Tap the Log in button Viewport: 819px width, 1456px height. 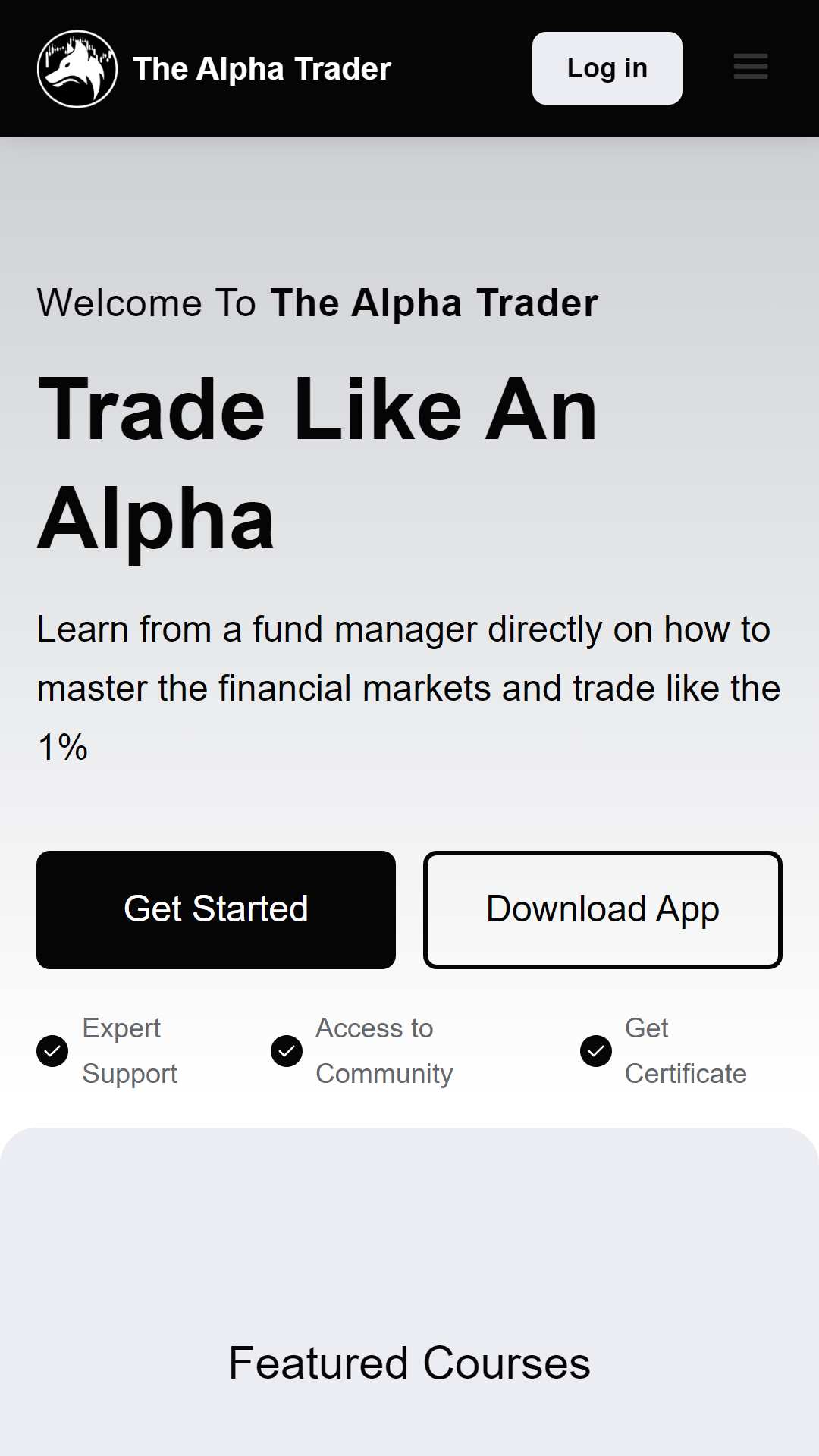click(x=607, y=68)
